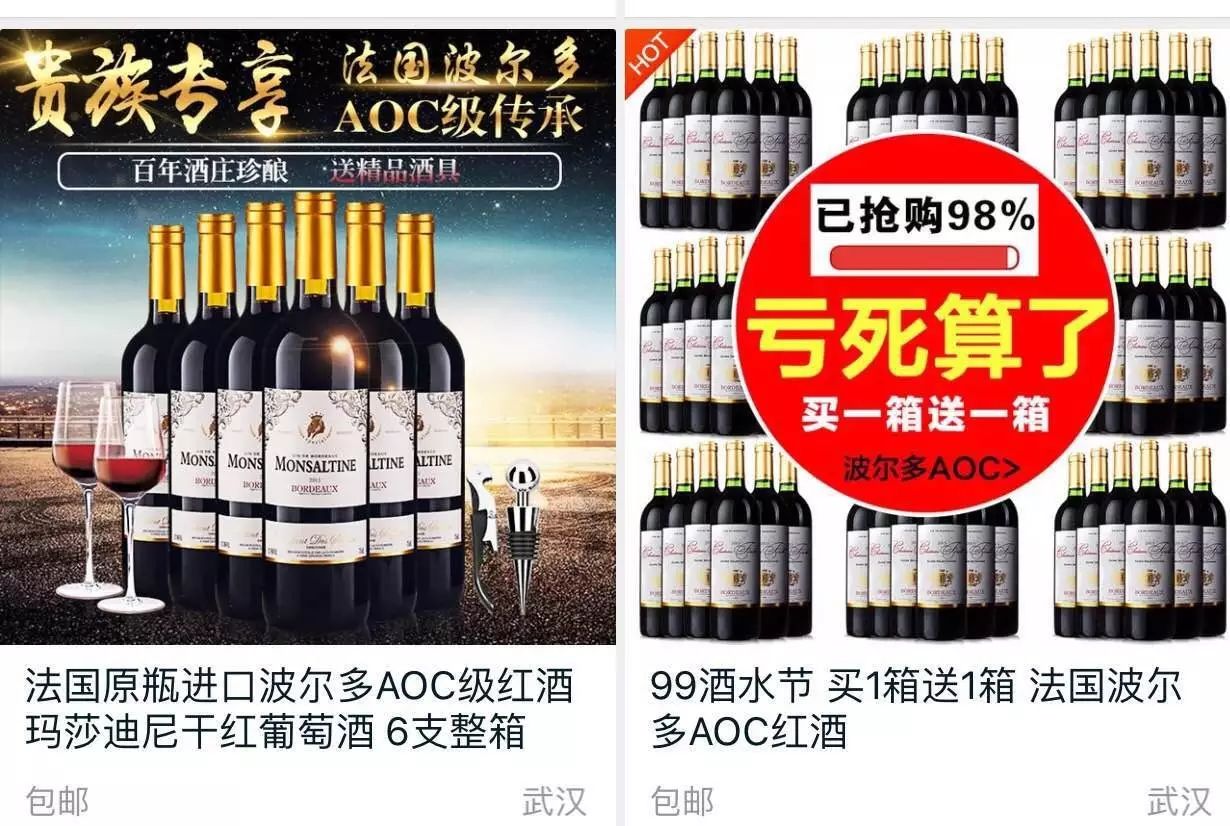Image resolution: width=1230 pixels, height=826 pixels.
Task: Open the 玛莎迪尼干红葡萄酒 6支整箱 product card
Action: (x=300, y=710)
